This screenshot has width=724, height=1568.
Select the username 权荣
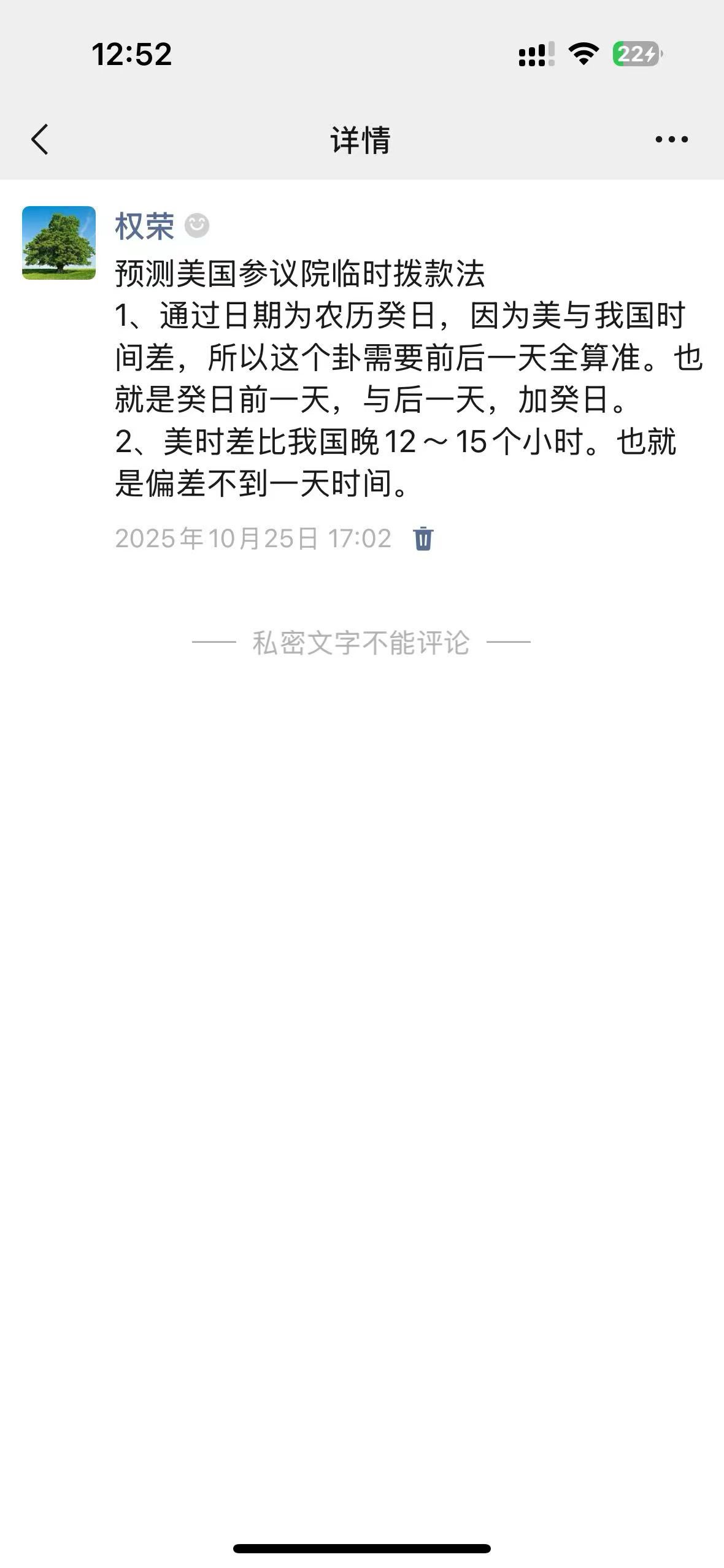point(145,226)
